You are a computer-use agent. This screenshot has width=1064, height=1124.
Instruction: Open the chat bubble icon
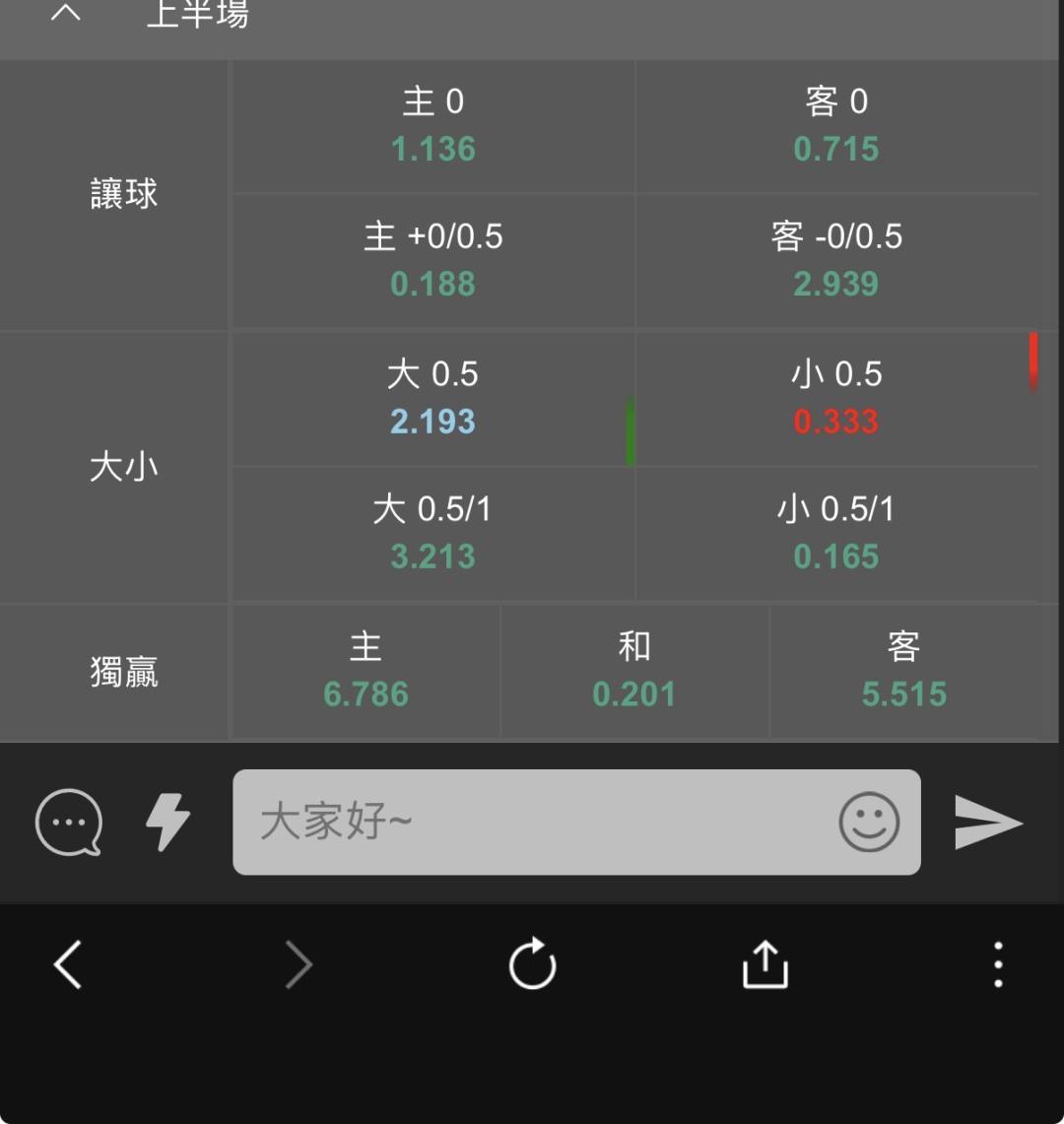coord(69,823)
